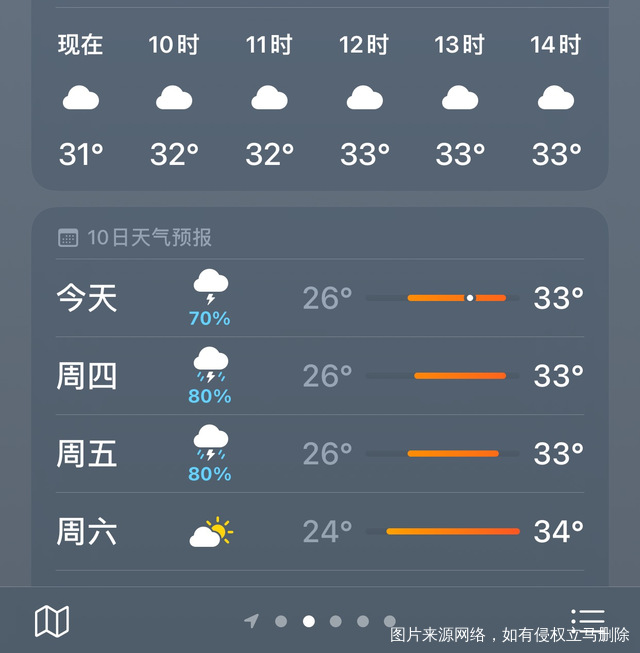Select the 周五 forecast row

coord(320,454)
